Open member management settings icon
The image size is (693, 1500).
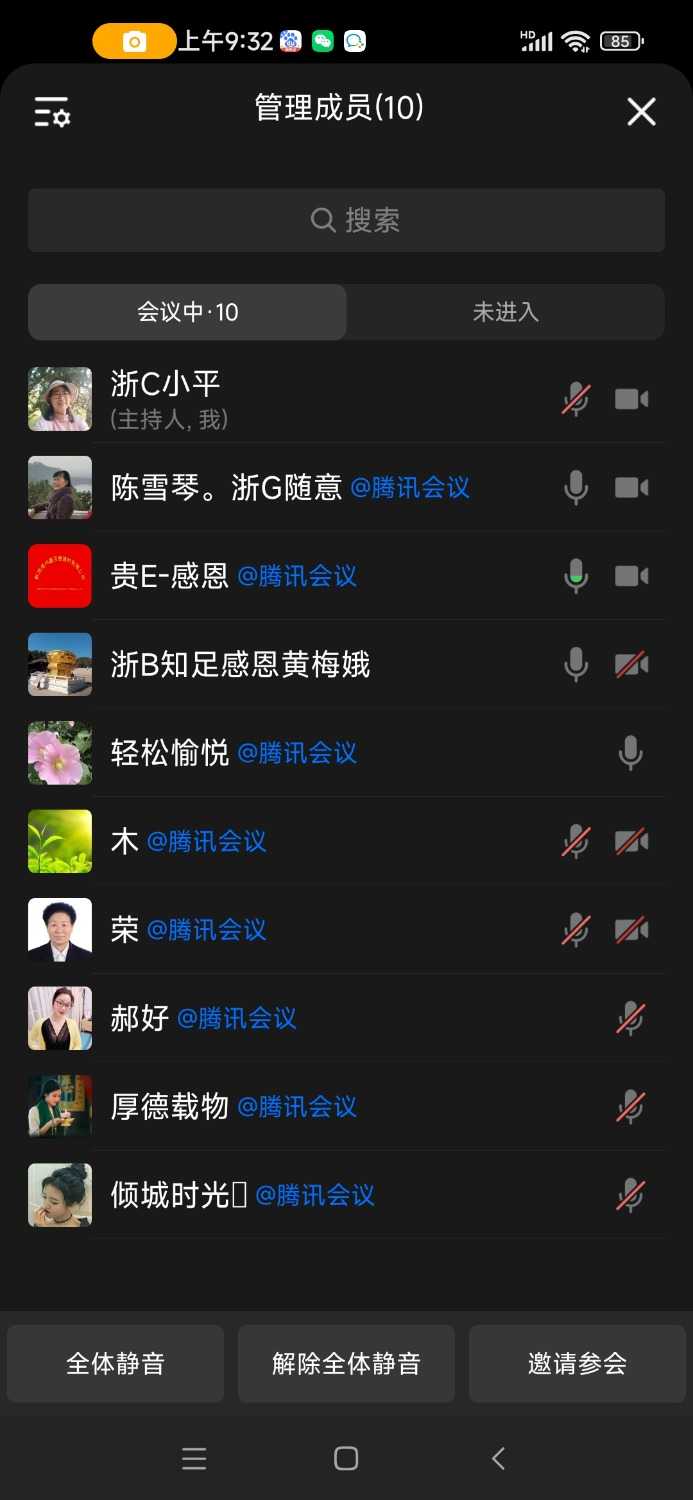52,111
